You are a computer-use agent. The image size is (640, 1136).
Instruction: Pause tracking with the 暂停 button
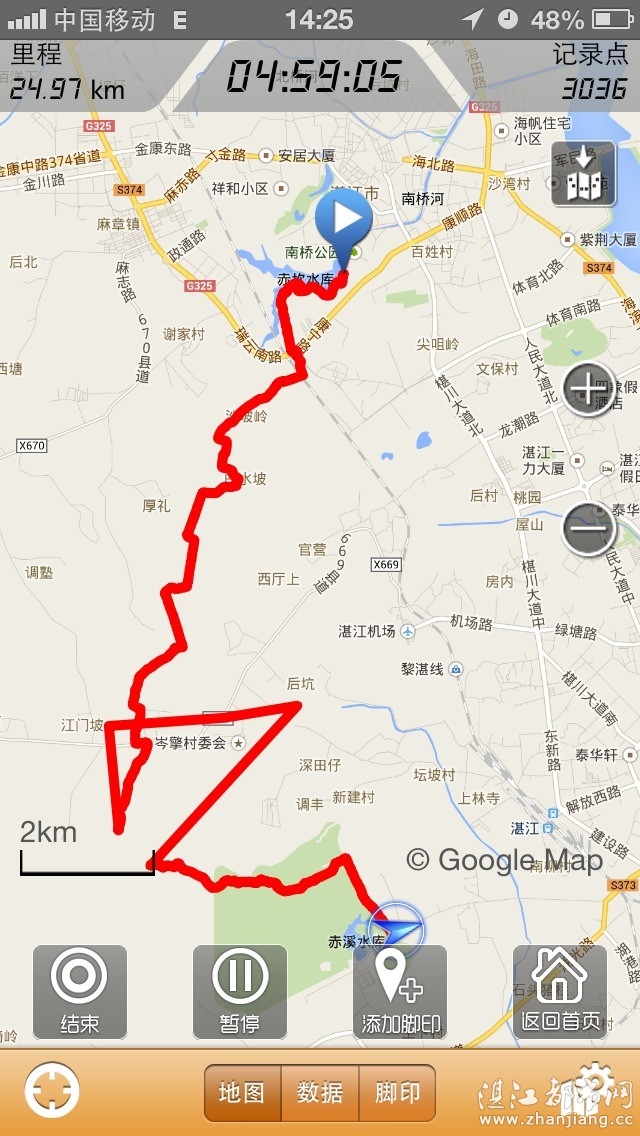pos(240,991)
